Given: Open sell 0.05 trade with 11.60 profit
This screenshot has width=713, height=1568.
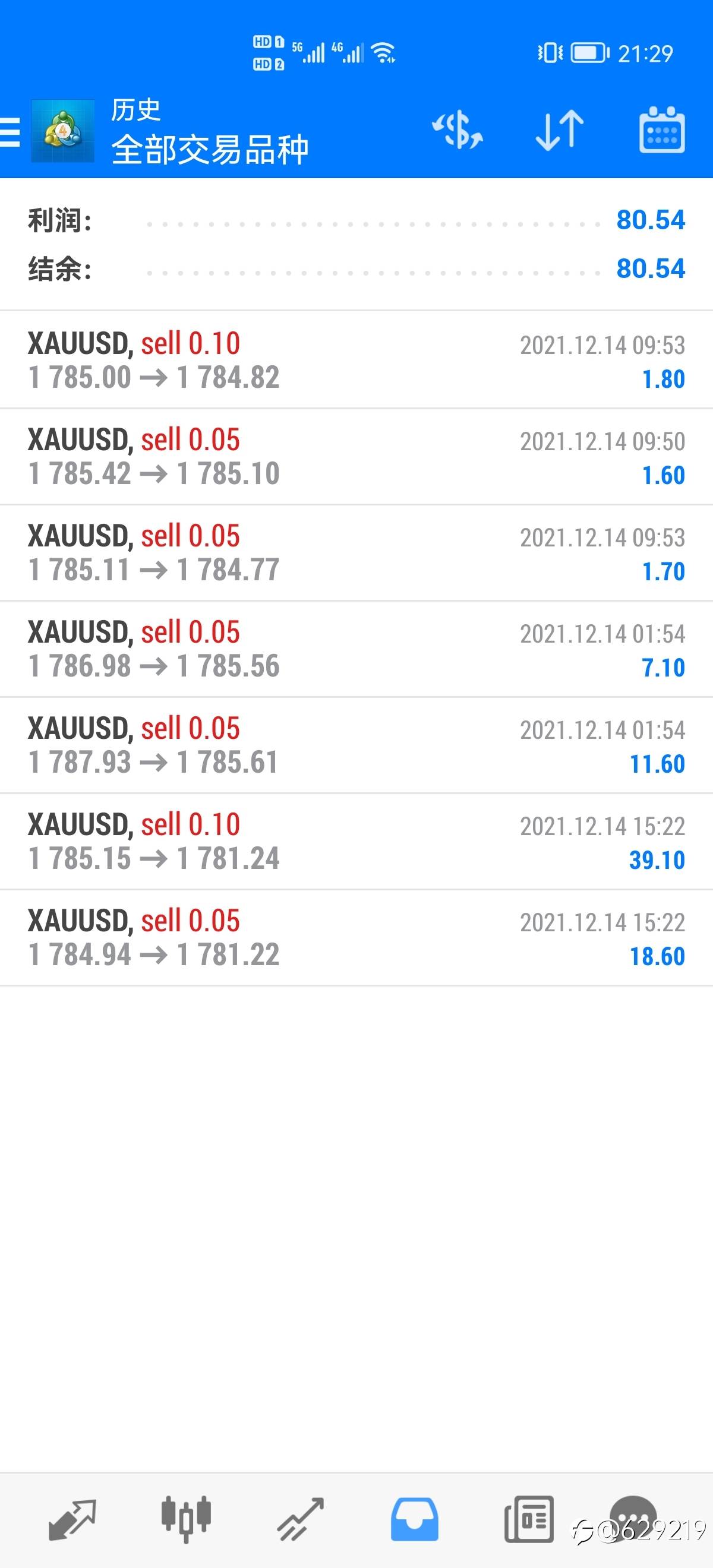Looking at the screenshot, I should coord(356,744).
